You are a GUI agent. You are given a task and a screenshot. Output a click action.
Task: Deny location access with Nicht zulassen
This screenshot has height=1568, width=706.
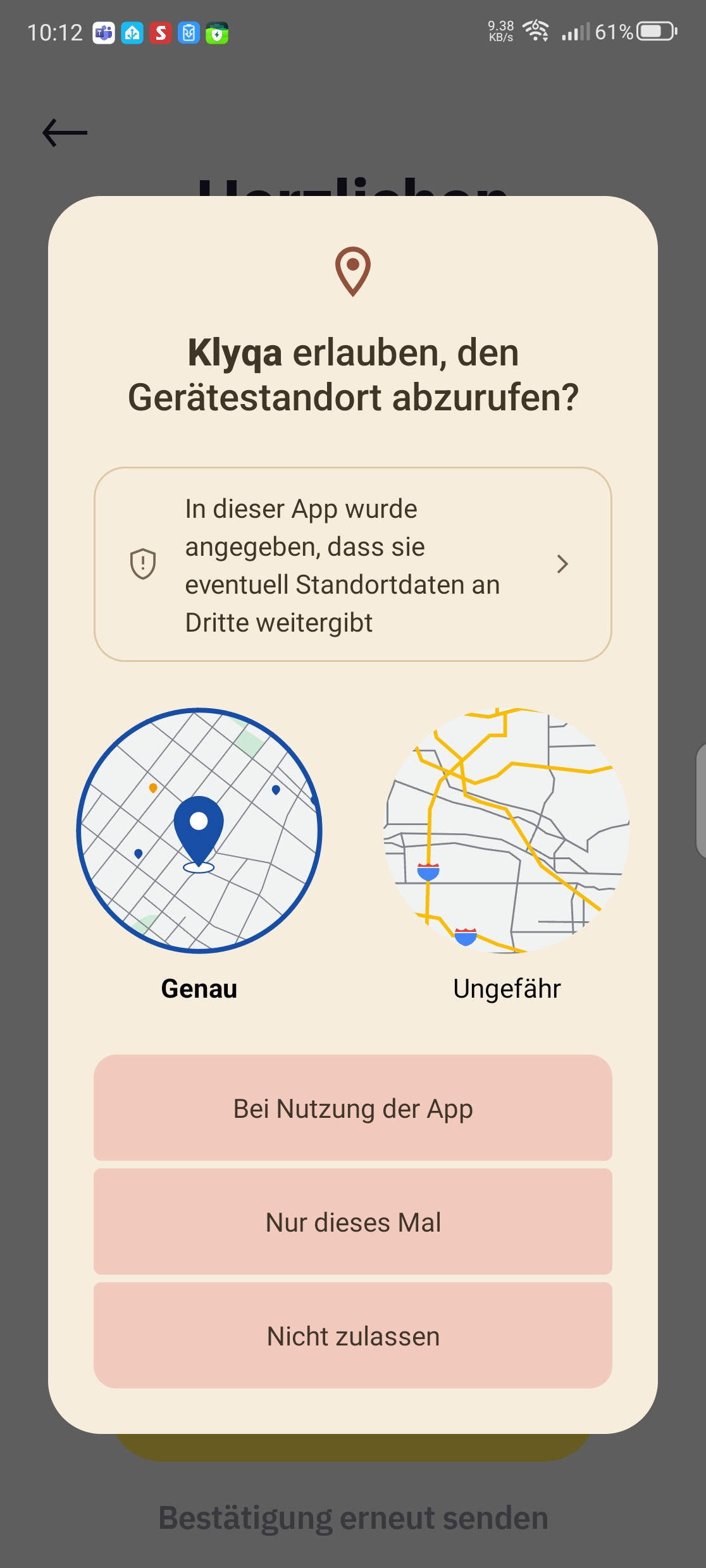click(352, 1335)
